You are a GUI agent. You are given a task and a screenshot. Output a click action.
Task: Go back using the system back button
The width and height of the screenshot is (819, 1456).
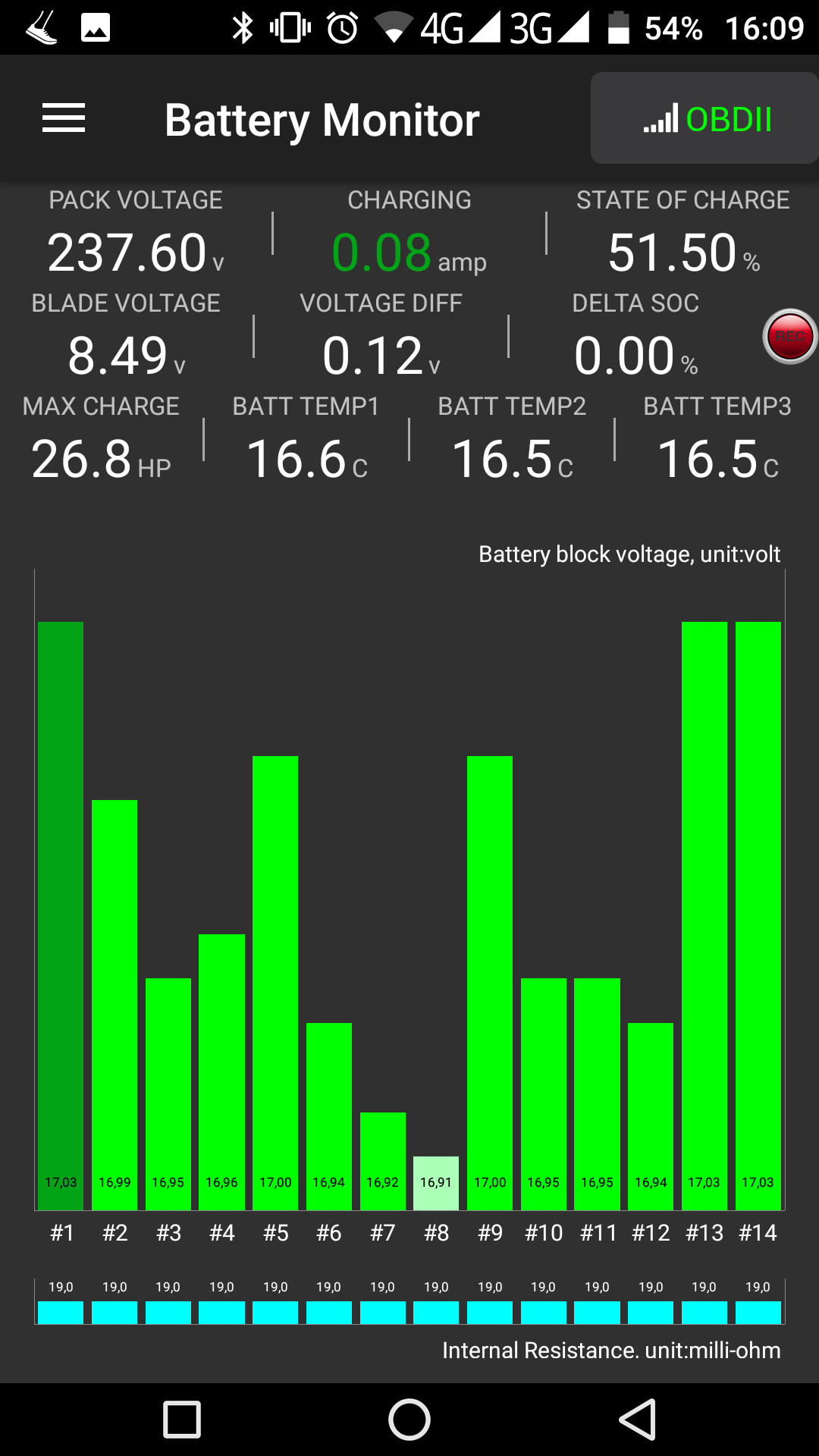638,1419
